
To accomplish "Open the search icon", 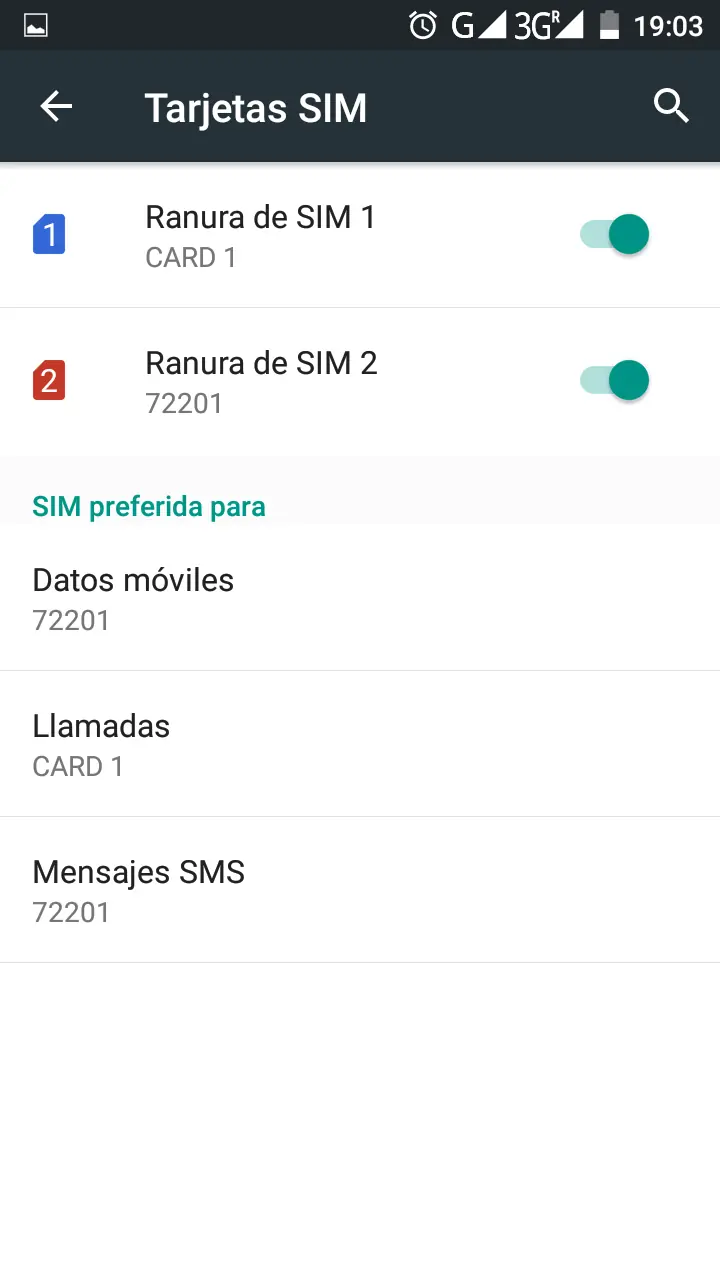I will click(671, 106).
